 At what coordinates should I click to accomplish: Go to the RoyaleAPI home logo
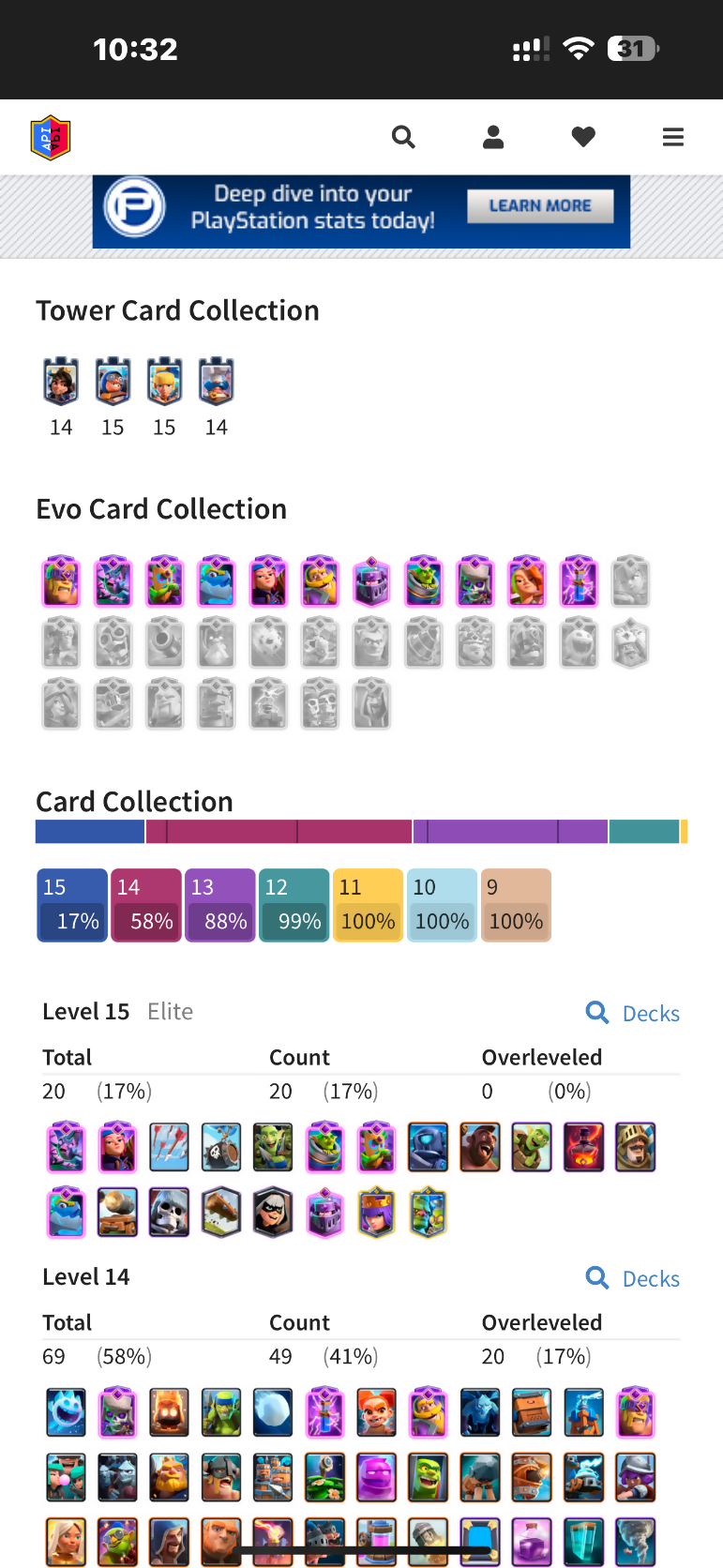51,138
